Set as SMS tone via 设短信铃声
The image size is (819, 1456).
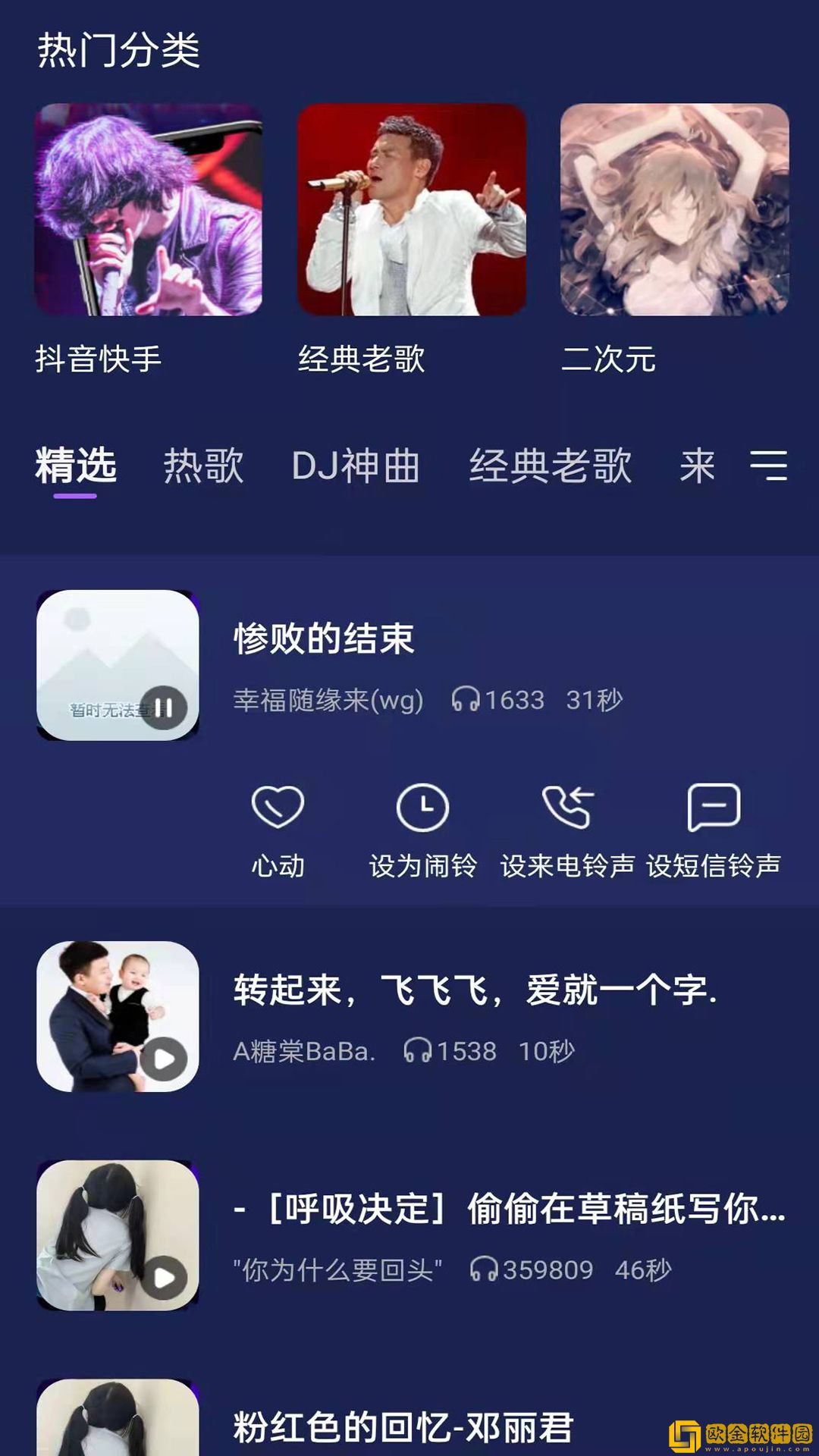coord(713,830)
